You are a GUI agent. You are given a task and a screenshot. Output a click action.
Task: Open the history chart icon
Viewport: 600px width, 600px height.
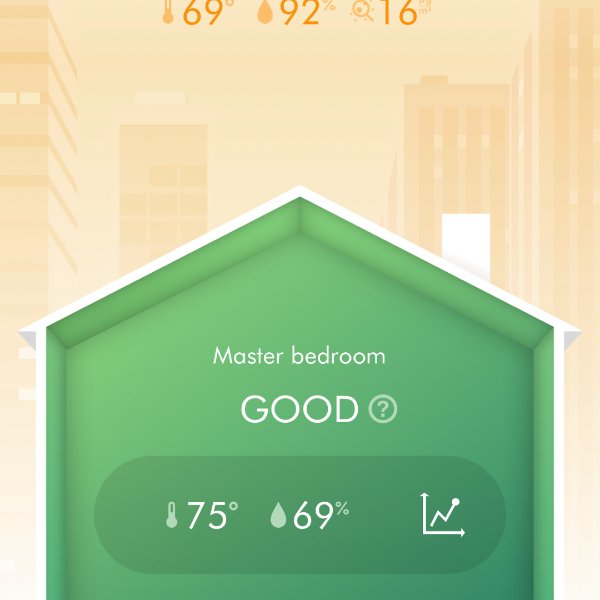pyautogui.click(x=444, y=516)
